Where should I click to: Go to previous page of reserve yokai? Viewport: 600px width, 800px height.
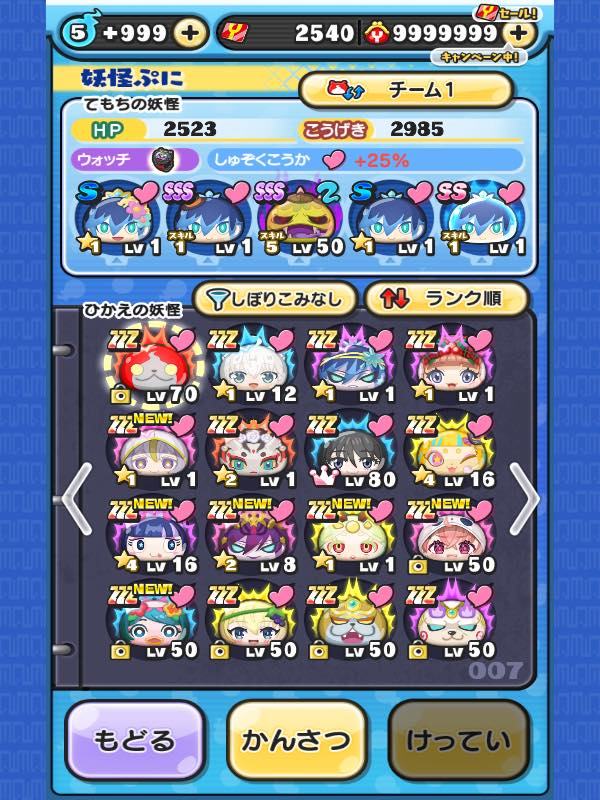pyautogui.click(x=77, y=498)
